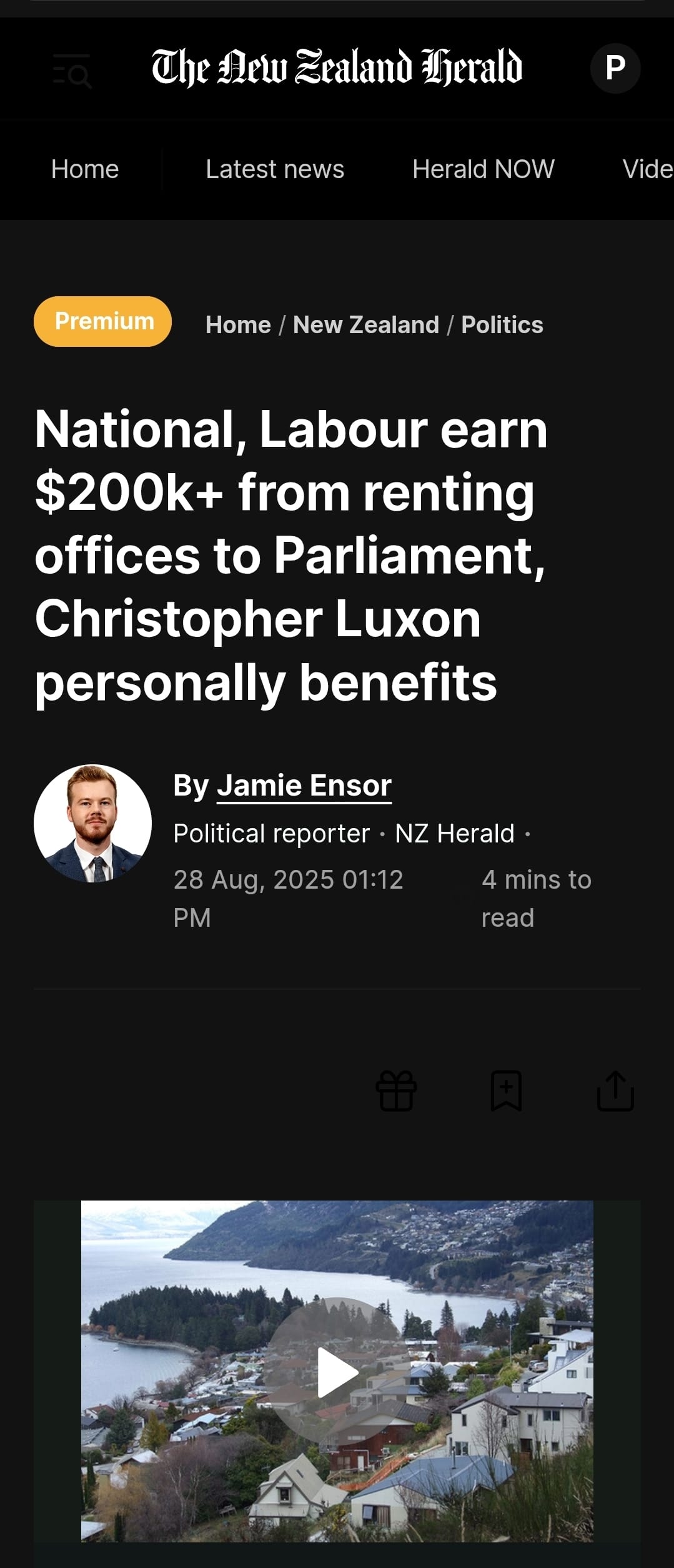Image resolution: width=674 pixels, height=1568 pixels.
Task: Tap the Home breadcrumb link
Action: coord(238,325)
